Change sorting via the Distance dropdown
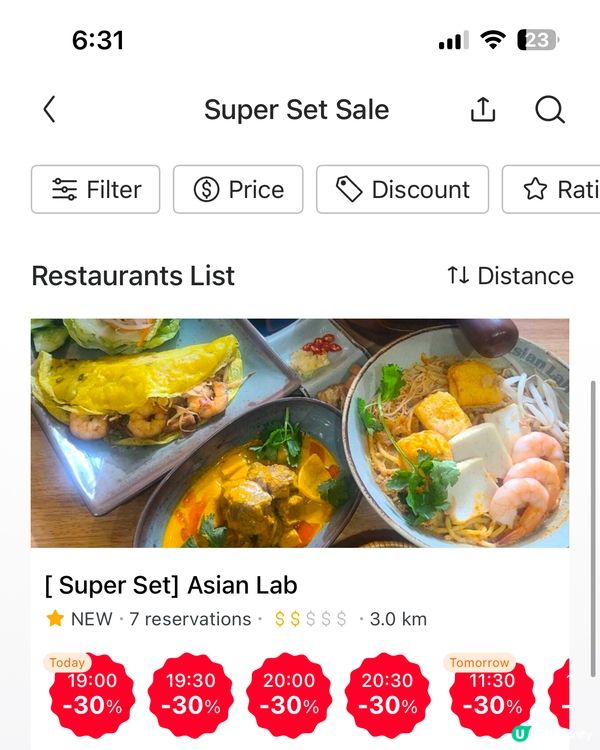 [510, 276]
